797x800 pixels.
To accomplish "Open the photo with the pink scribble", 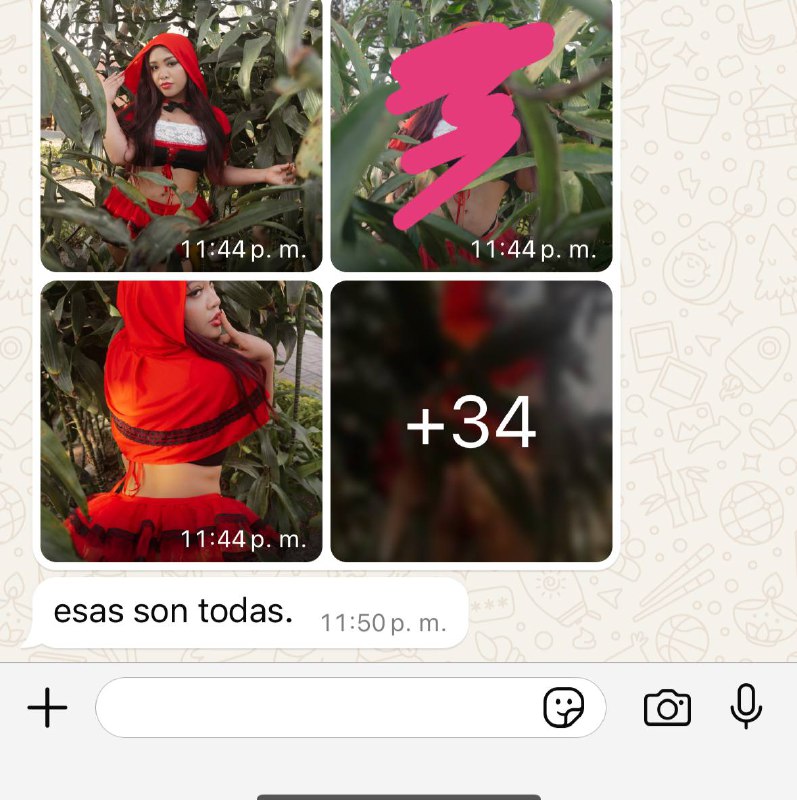I will 471,135.
